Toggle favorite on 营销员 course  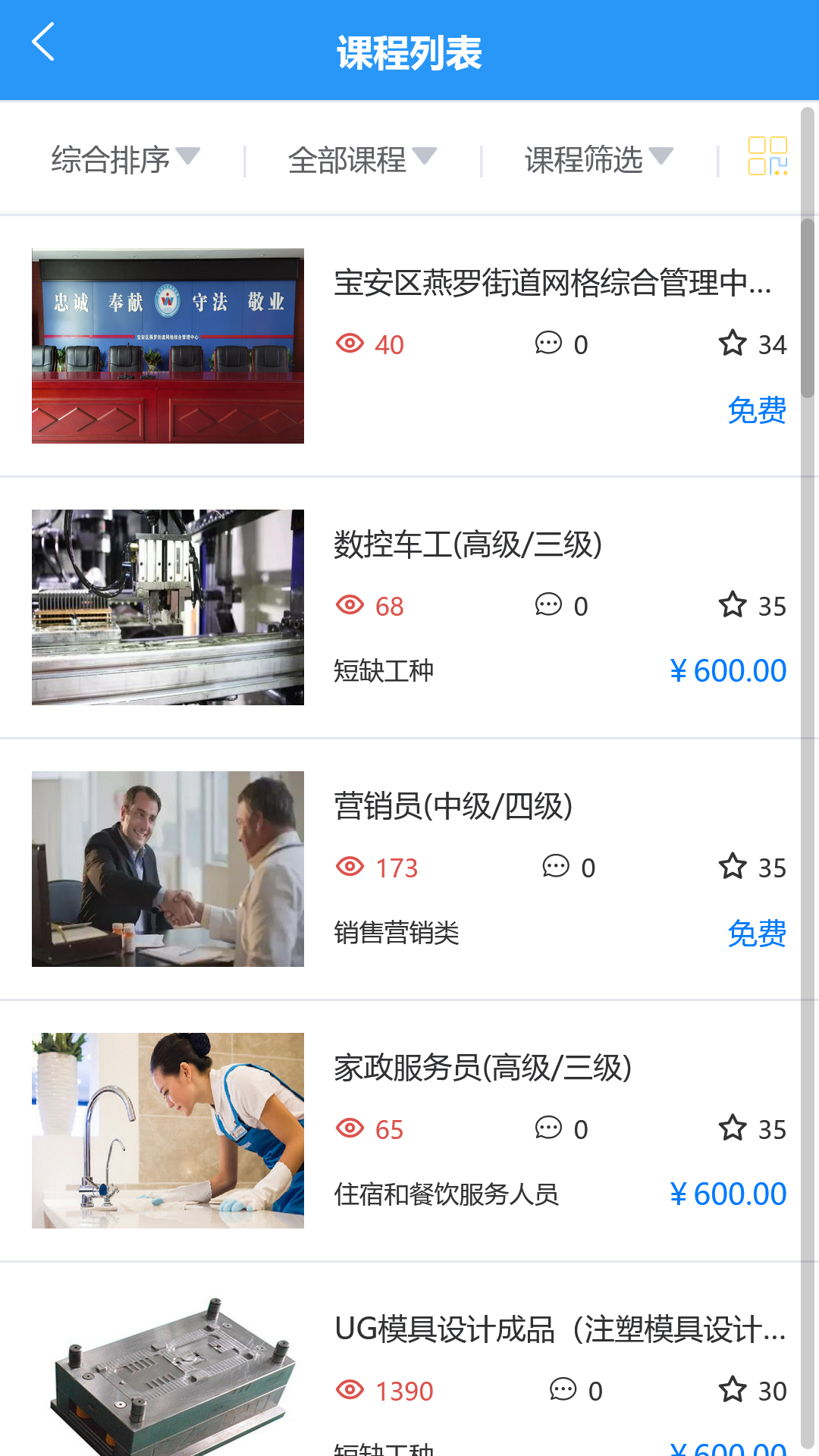click(x=733, y=867)
